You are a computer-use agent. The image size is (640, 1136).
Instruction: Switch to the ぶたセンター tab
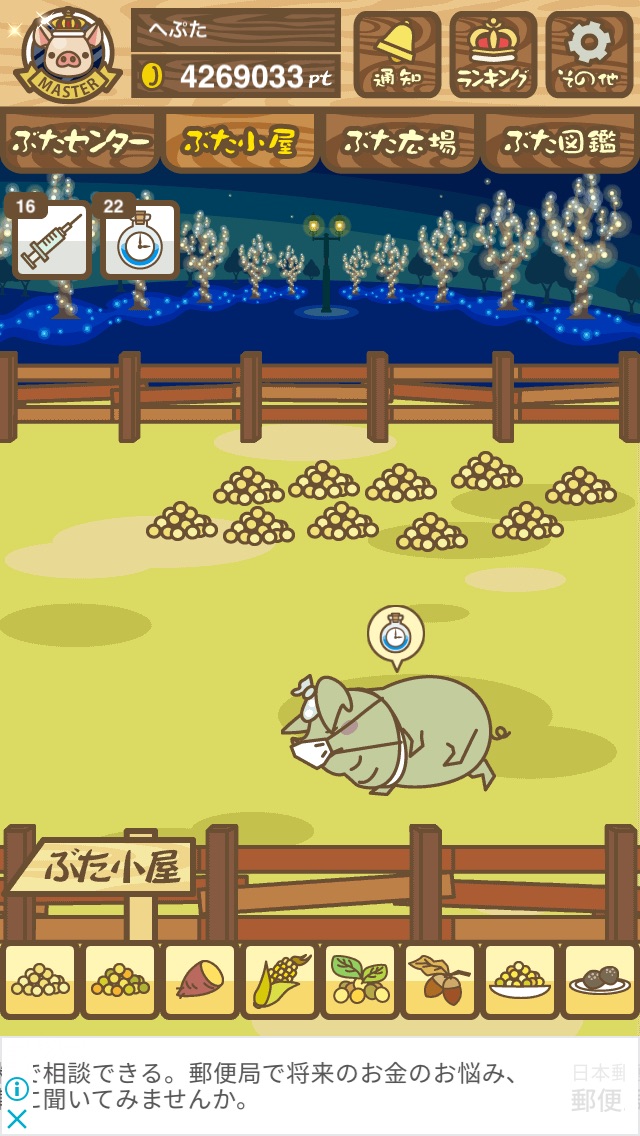pyautogui.click(x=80, y=142)
